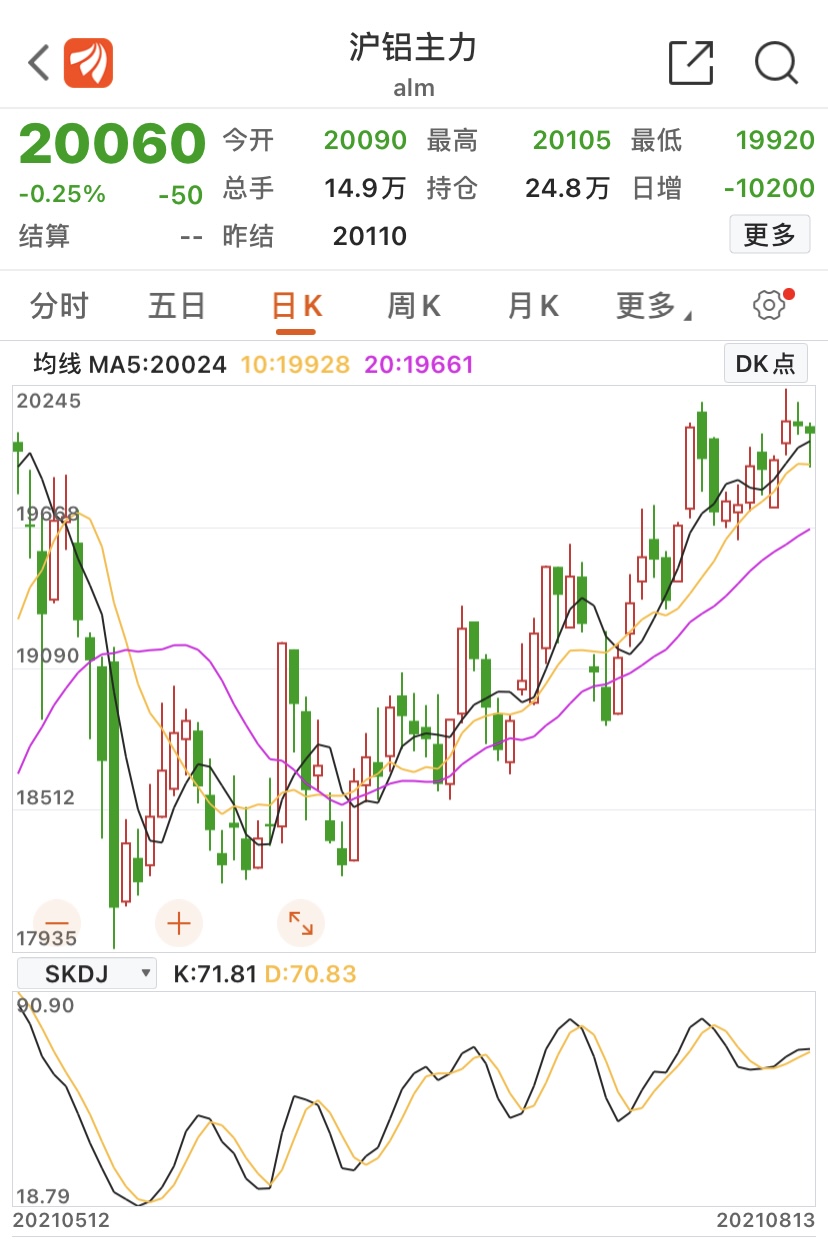Open stock search magnifier
Image resolution: width=828 pixels, height=1247 pixels.
click(776, 63)
